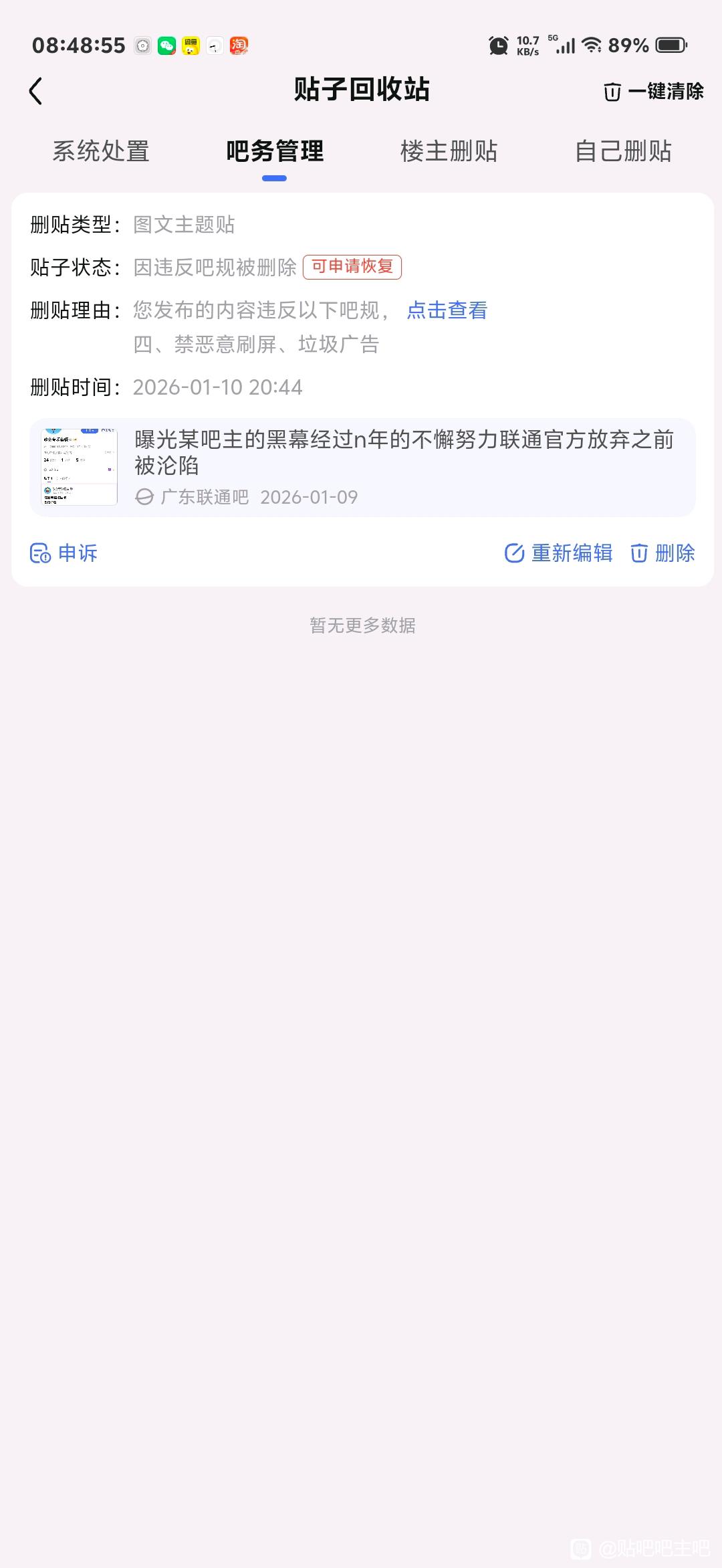Select the 吧务管理 tab

(275, 151)
